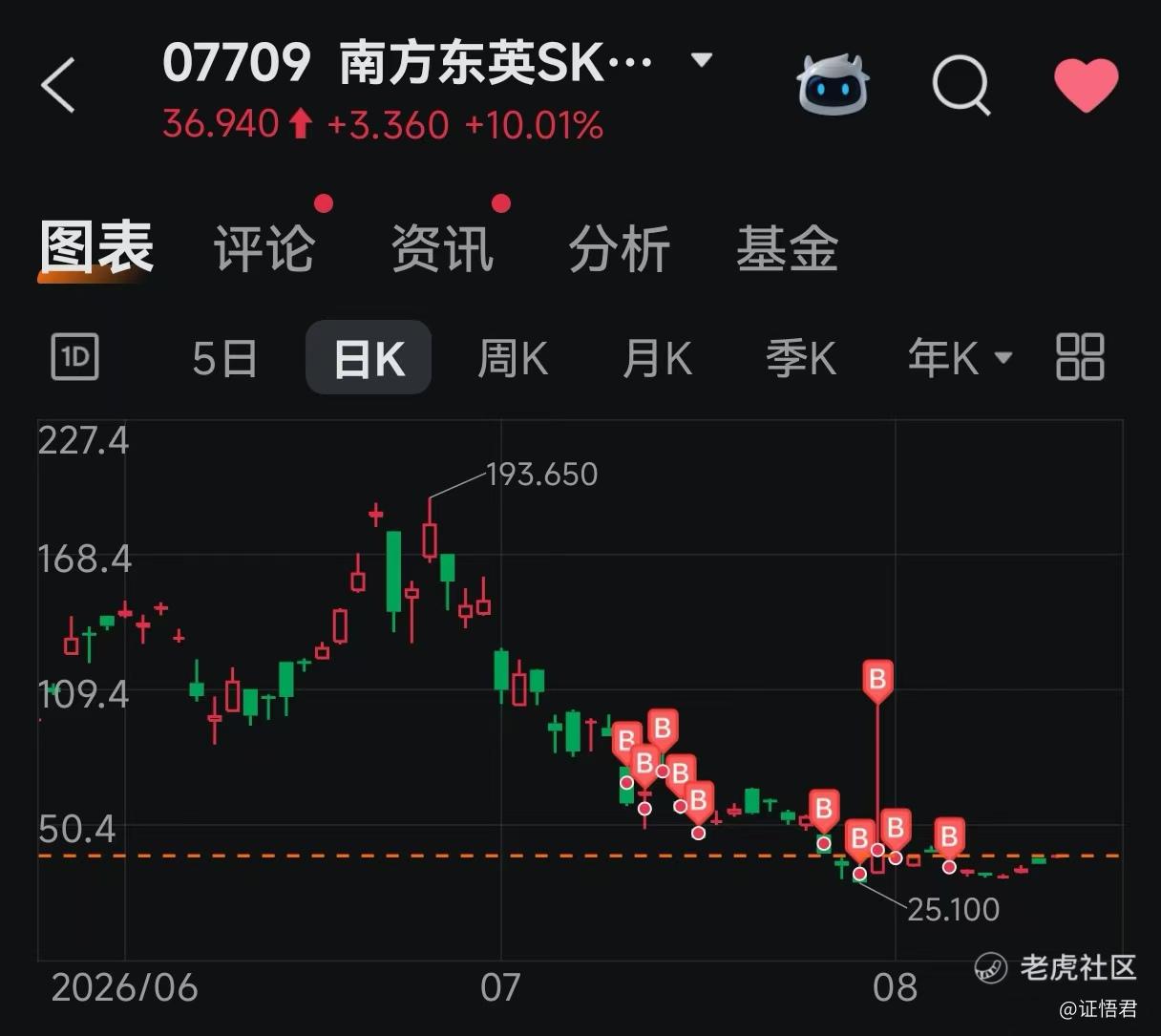1161x1036 pixels.
Task: Open the search magnifier
Action: point(960,86)
